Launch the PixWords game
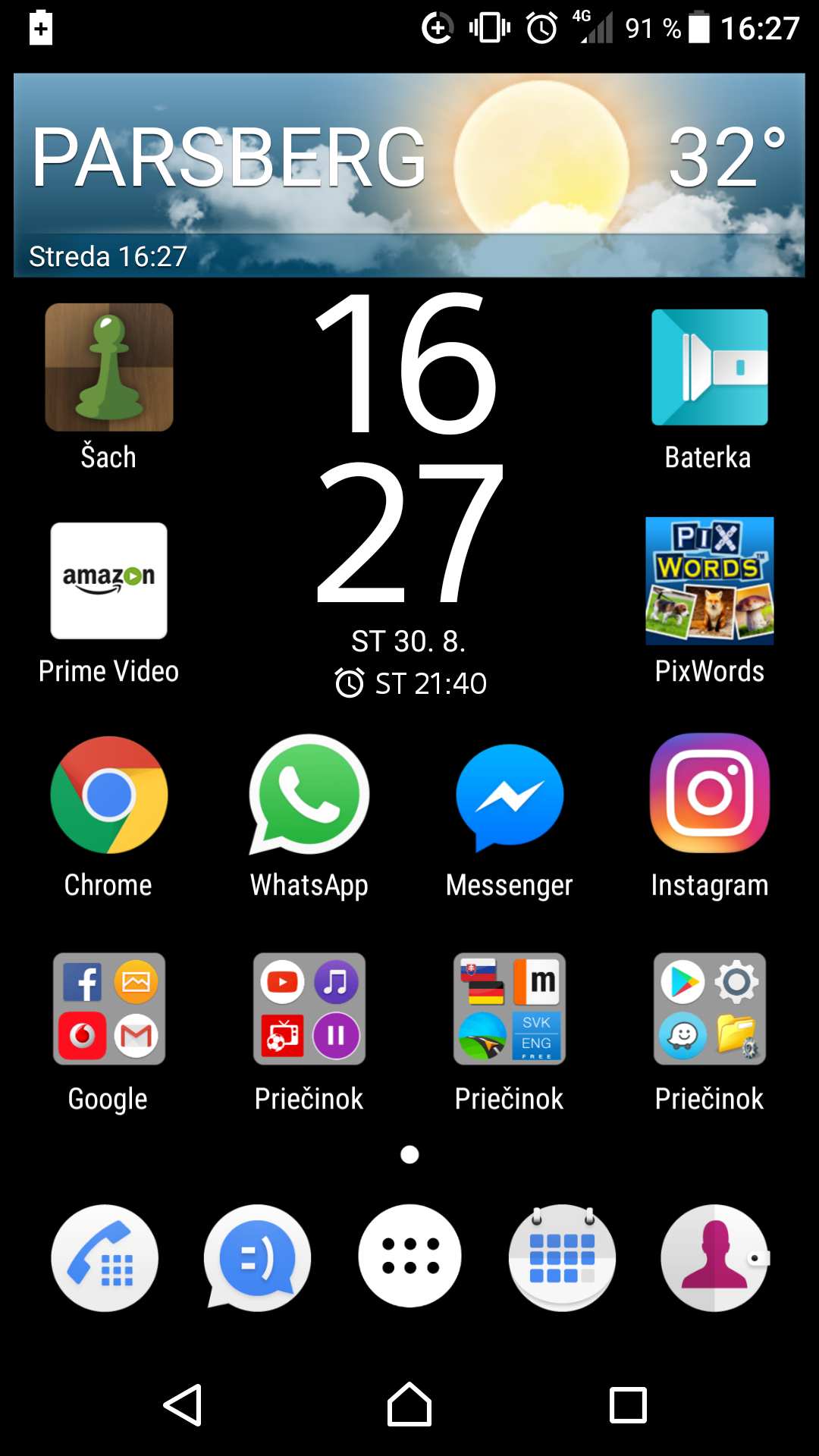 tap(710, 581)
